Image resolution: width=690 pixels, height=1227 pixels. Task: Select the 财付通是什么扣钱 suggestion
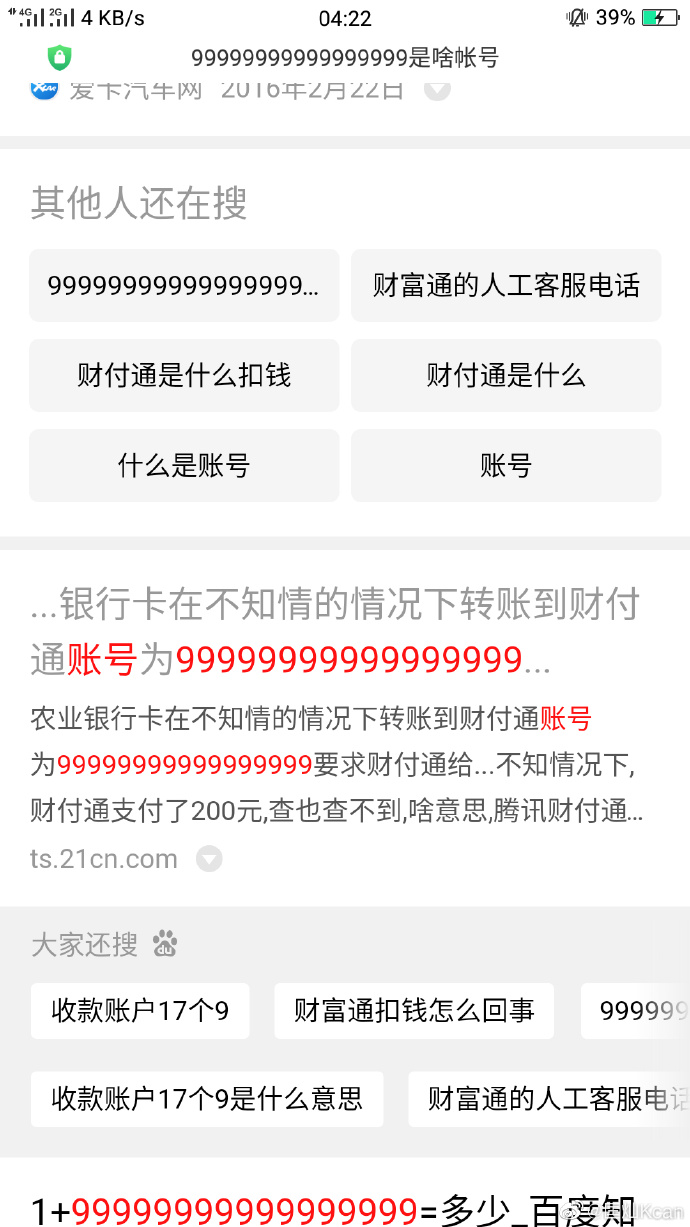pyautogui.click(x=184, y=376)
